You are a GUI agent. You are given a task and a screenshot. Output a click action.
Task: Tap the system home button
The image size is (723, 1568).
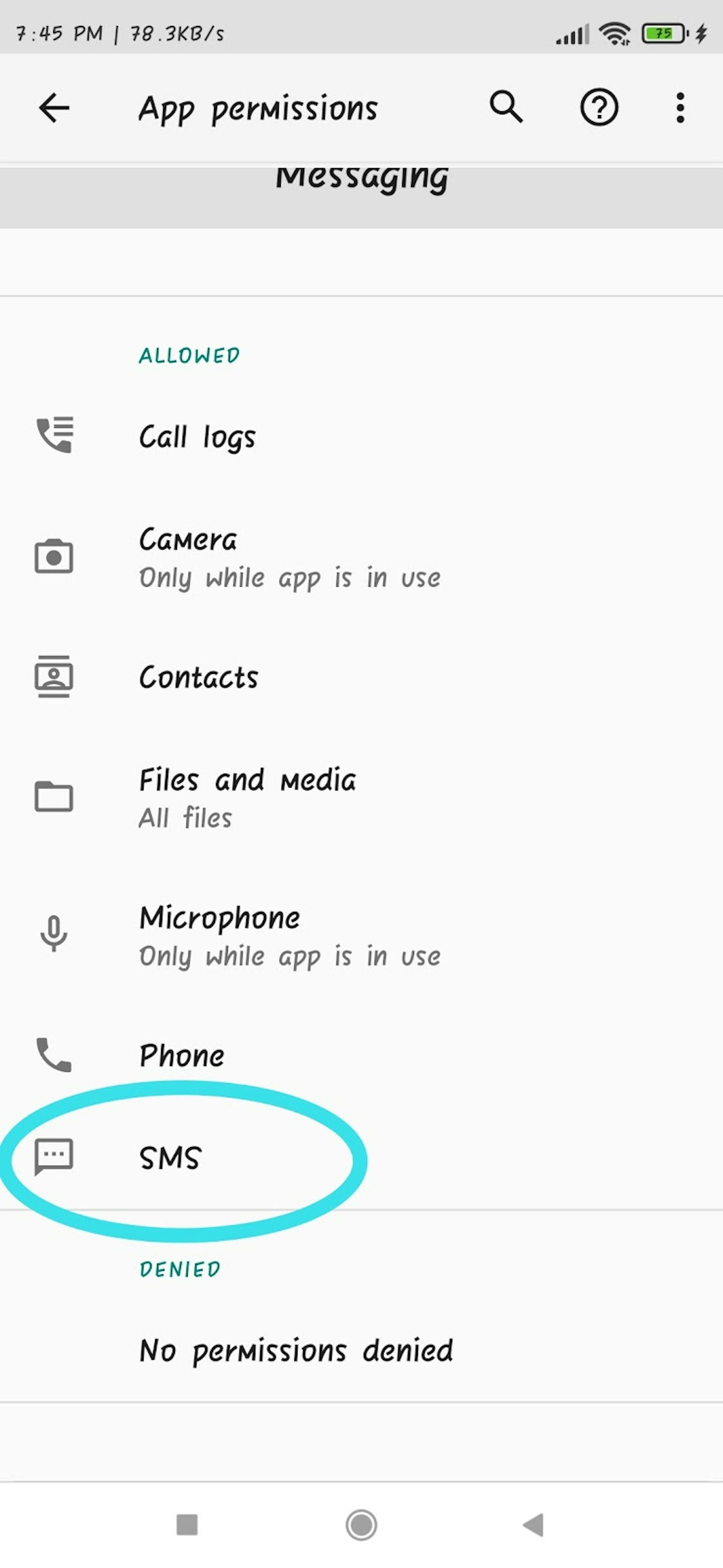coord(361,1525)
